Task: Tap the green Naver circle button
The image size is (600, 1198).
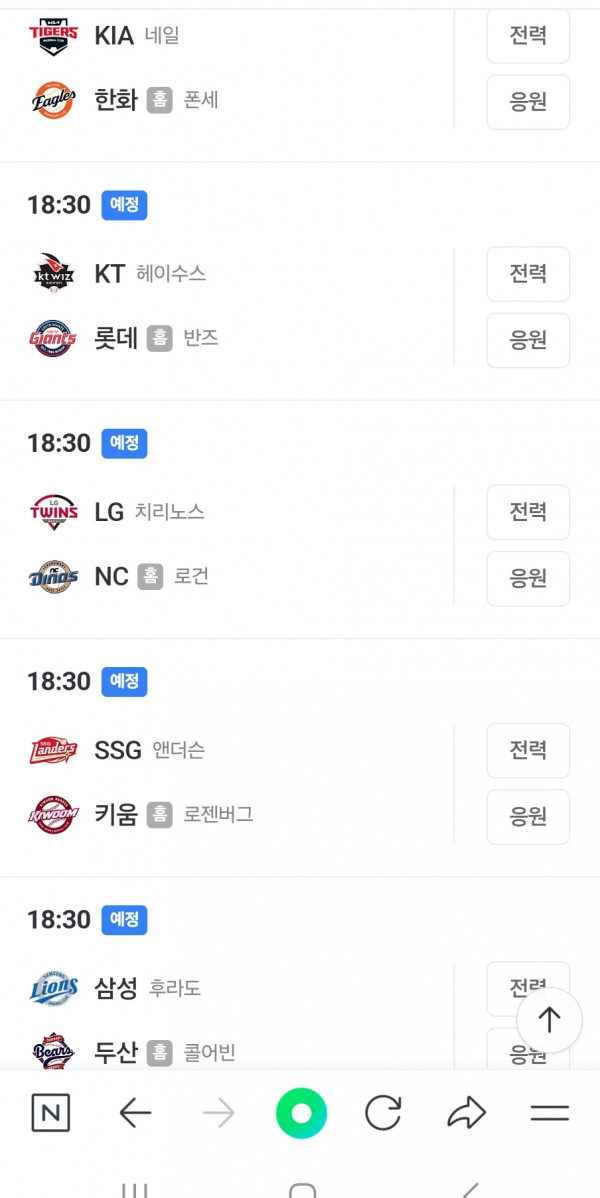Action: click(301, 1113)
